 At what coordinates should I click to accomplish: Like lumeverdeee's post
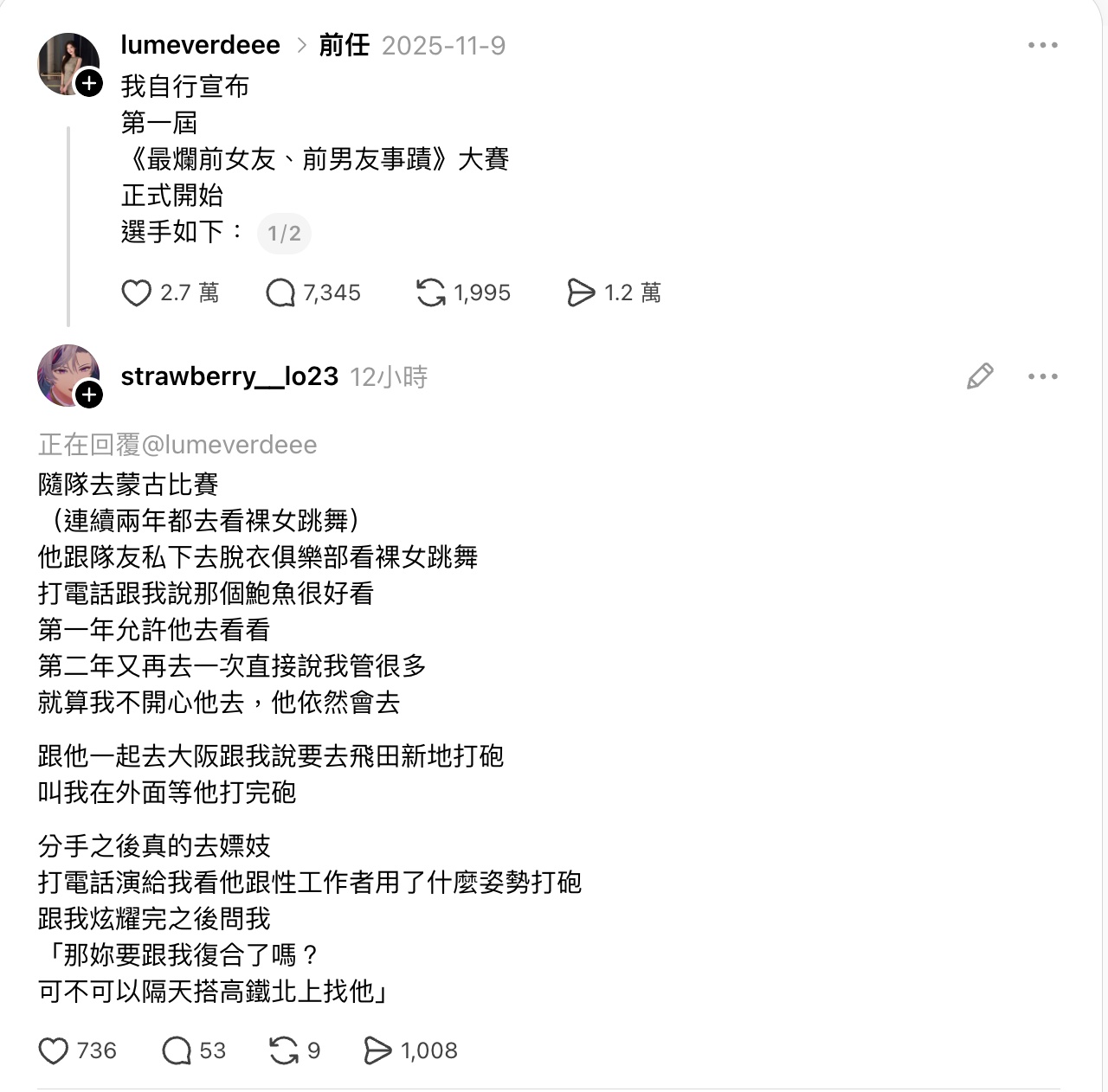click(x=137, y=293)
